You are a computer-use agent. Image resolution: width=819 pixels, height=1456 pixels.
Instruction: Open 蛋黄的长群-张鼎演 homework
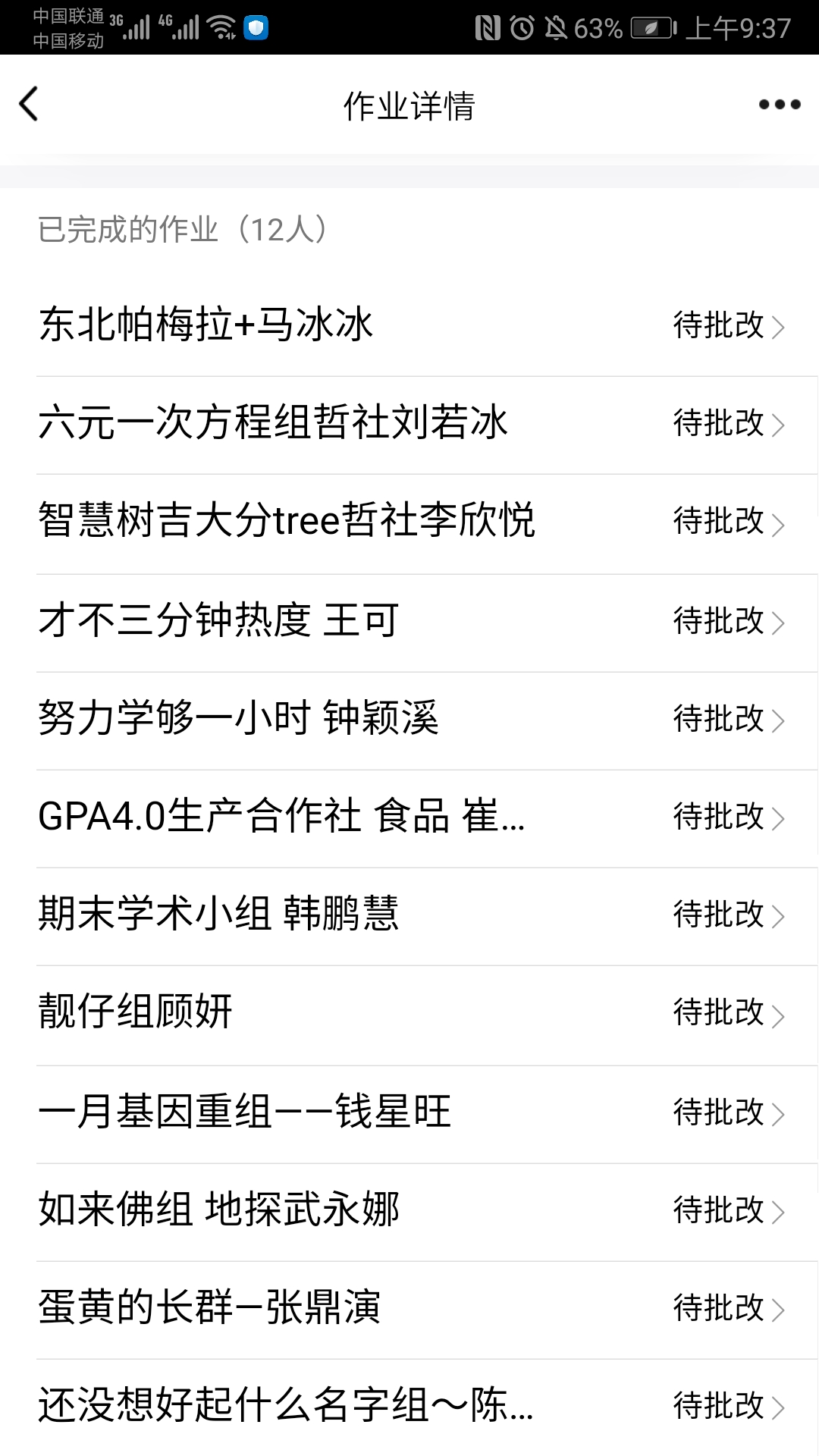click(x=409, y=1310)
